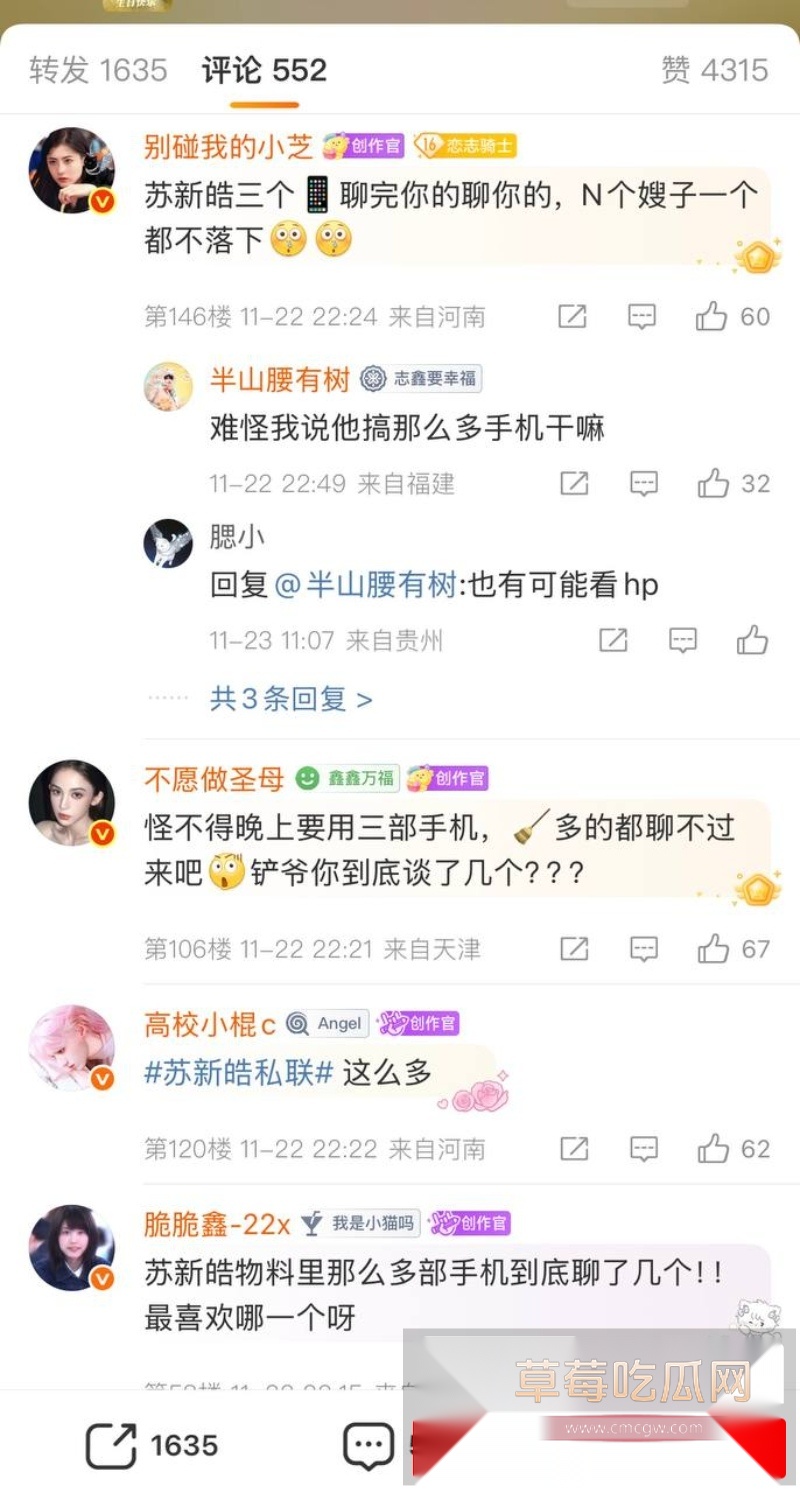Viewport: 800px width, 1493px height.
Task: Switch to the 赞 4315 tab
Action: [716, 71]
